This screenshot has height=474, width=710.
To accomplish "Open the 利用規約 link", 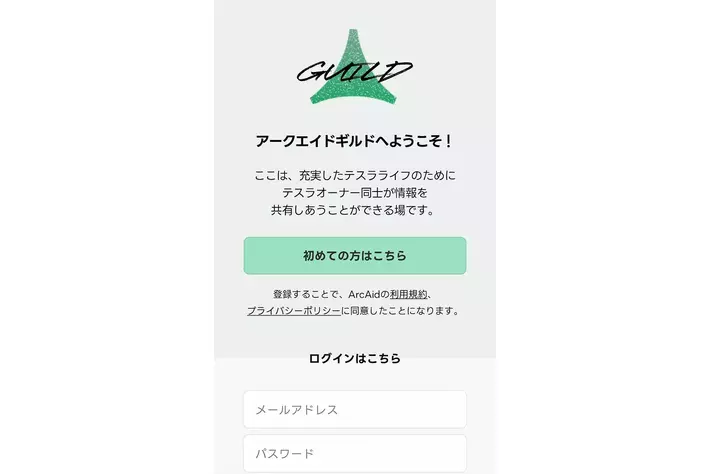I will tap(409, 294).
